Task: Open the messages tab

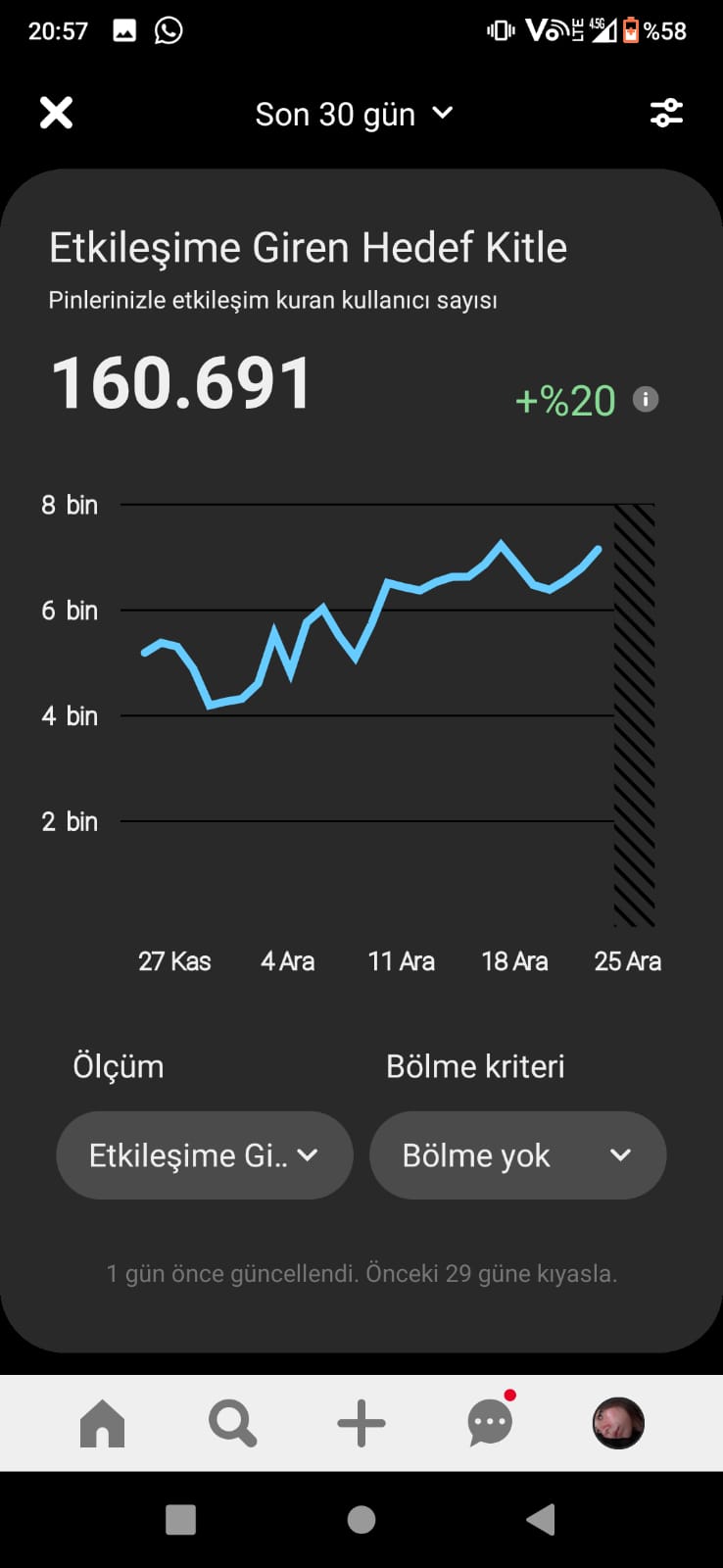Action: click(491, 1422)
